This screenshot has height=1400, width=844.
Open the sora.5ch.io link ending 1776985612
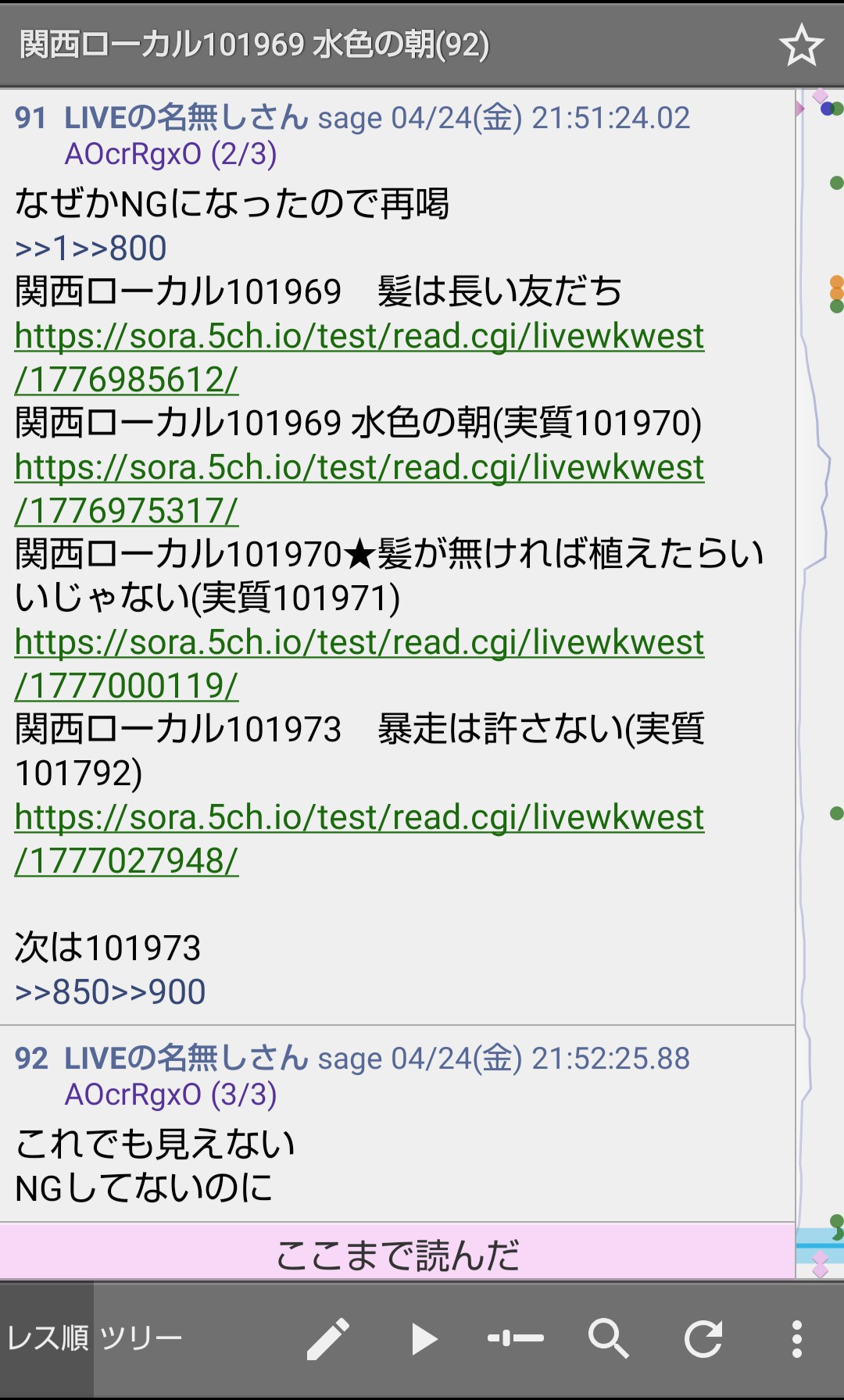coord(359,358)
